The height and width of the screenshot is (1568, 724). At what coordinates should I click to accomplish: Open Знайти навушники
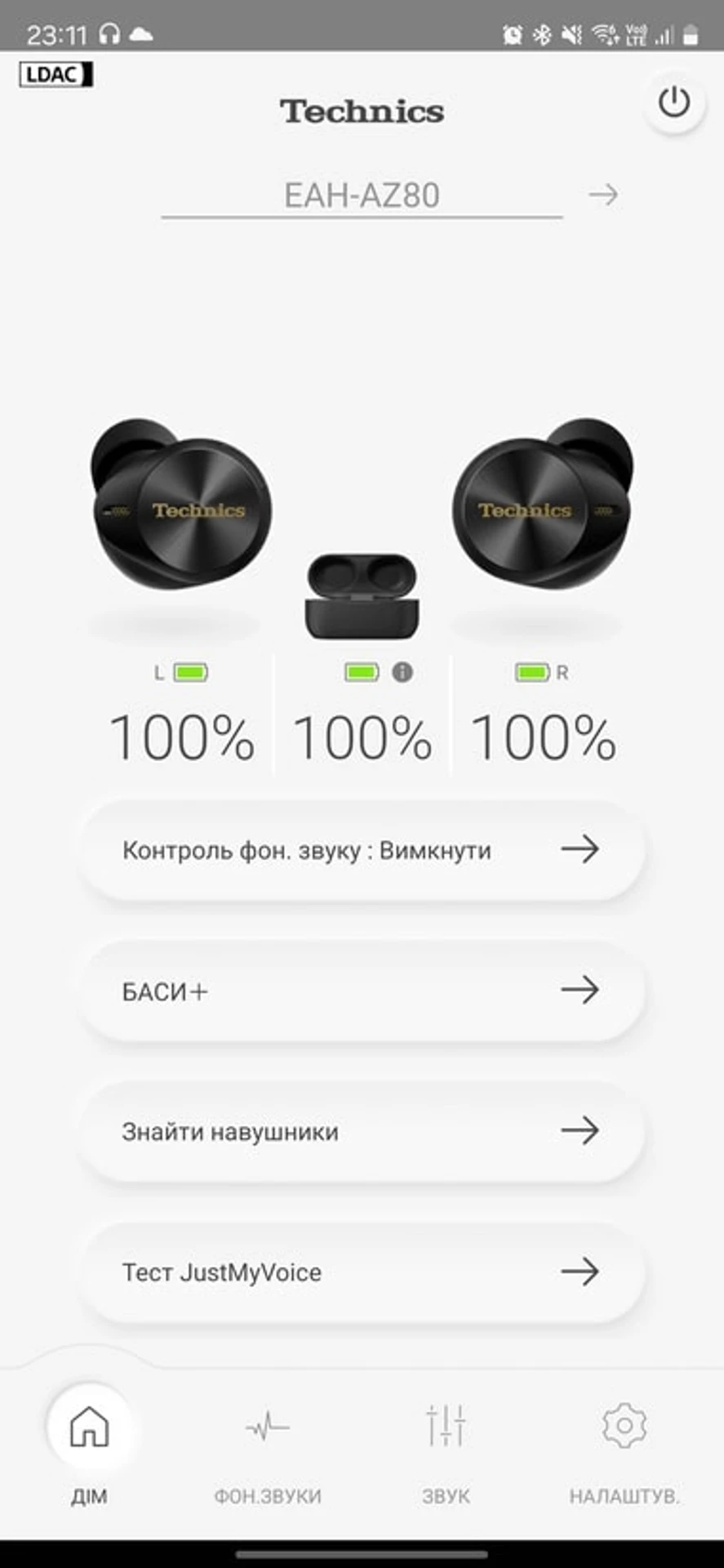(362, 1132)
